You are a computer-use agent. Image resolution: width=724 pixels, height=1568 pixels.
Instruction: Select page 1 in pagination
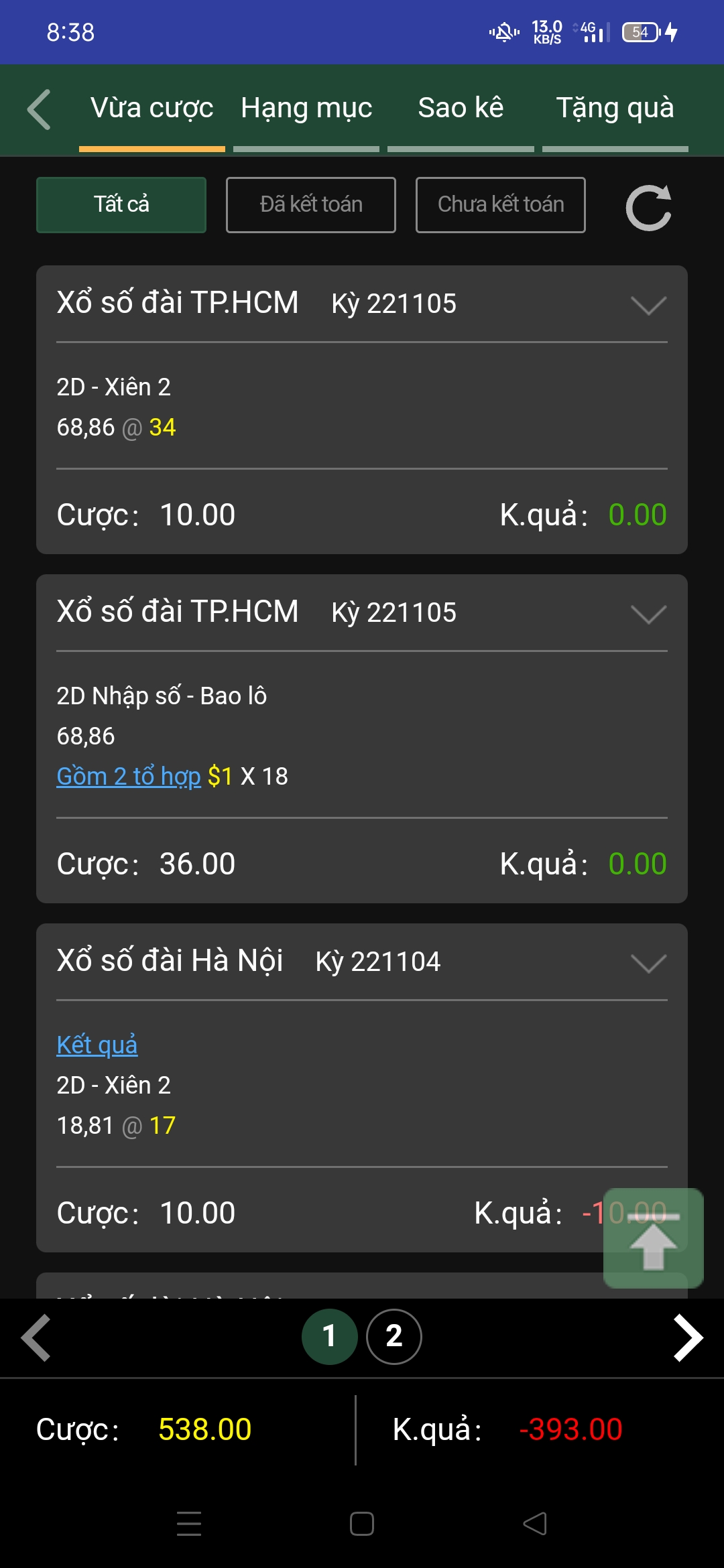(x=329, y=1337)
